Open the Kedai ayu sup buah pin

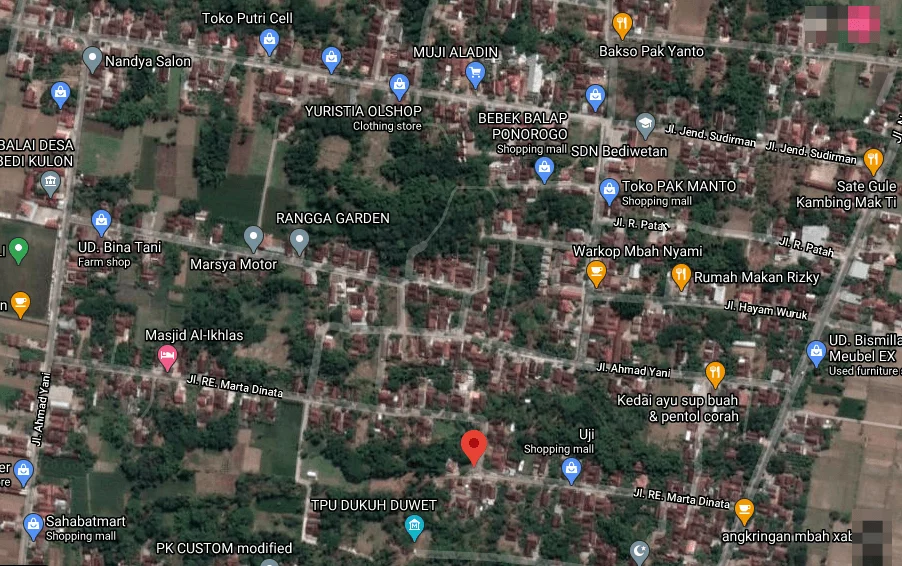[714, 374]
